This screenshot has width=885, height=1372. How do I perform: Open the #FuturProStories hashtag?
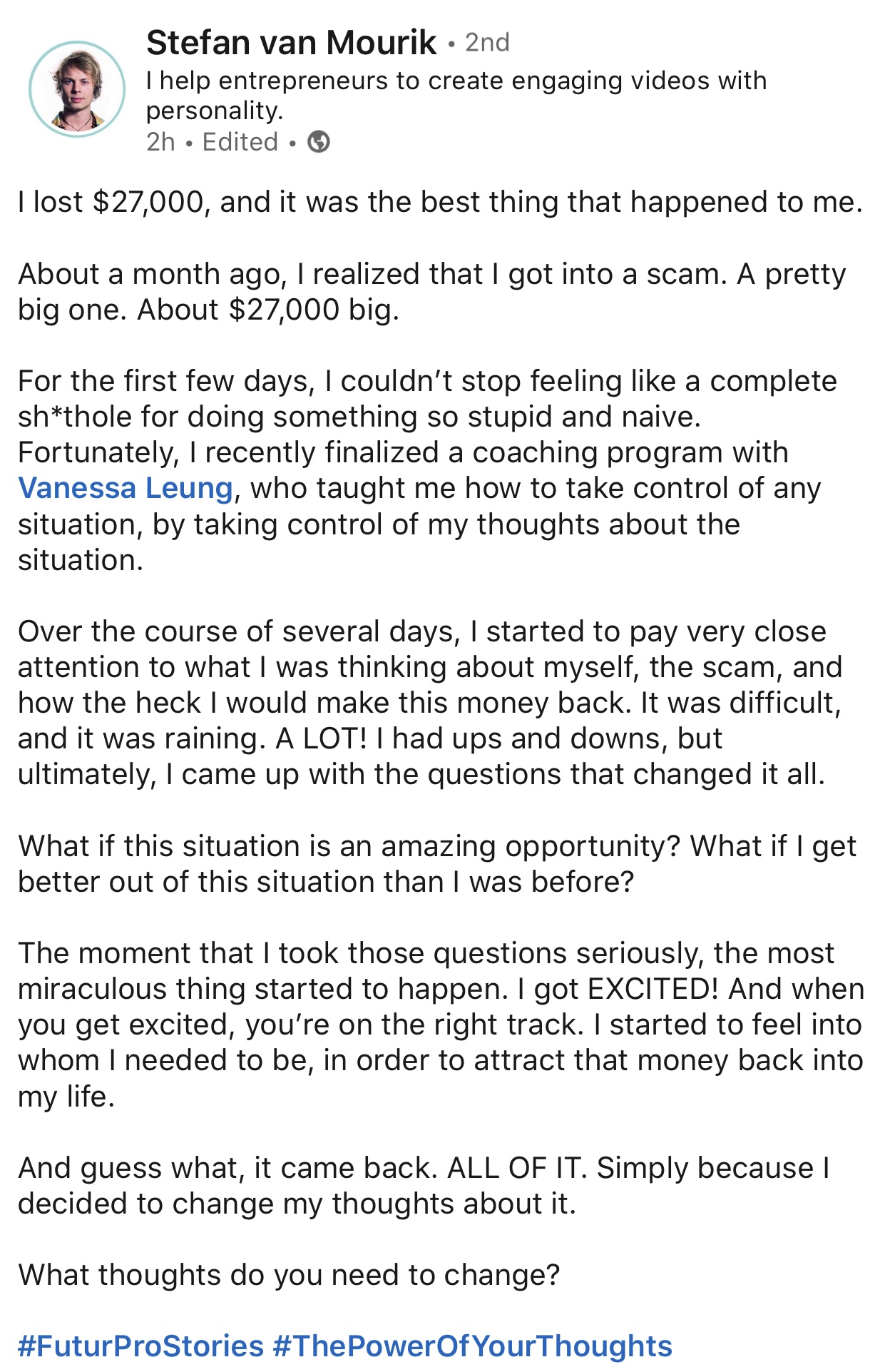click(x=140, y=1346)
